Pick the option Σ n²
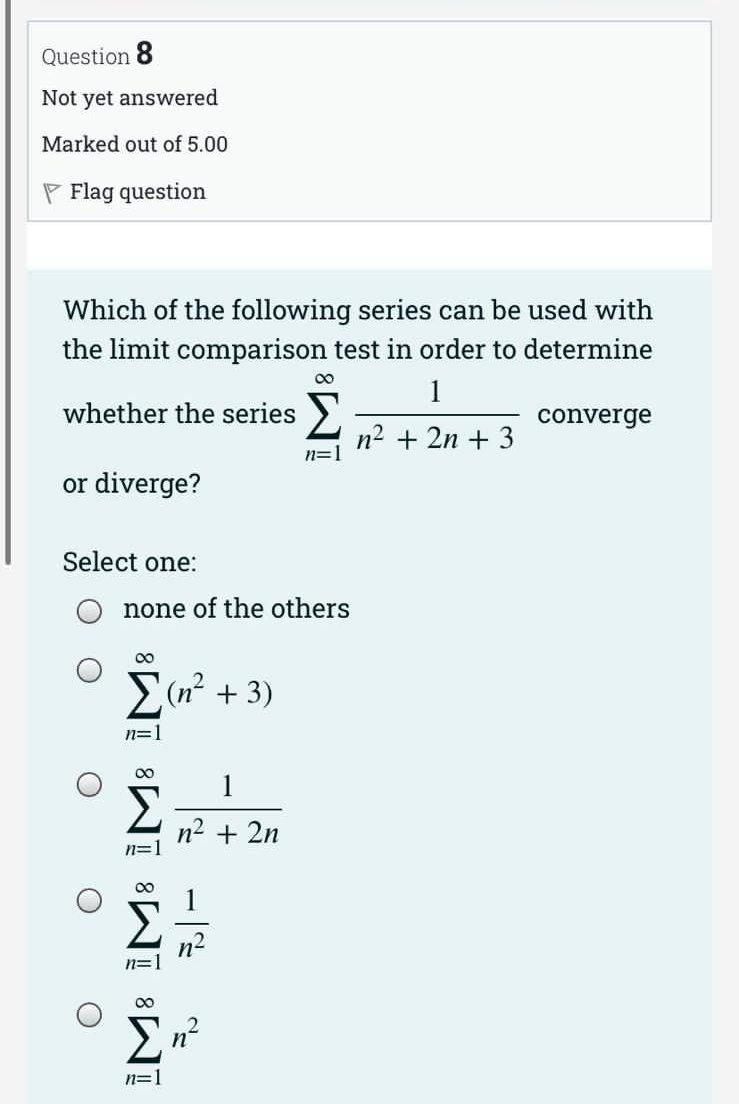This screenshot has width=739, height=1104. point(89,1010)
